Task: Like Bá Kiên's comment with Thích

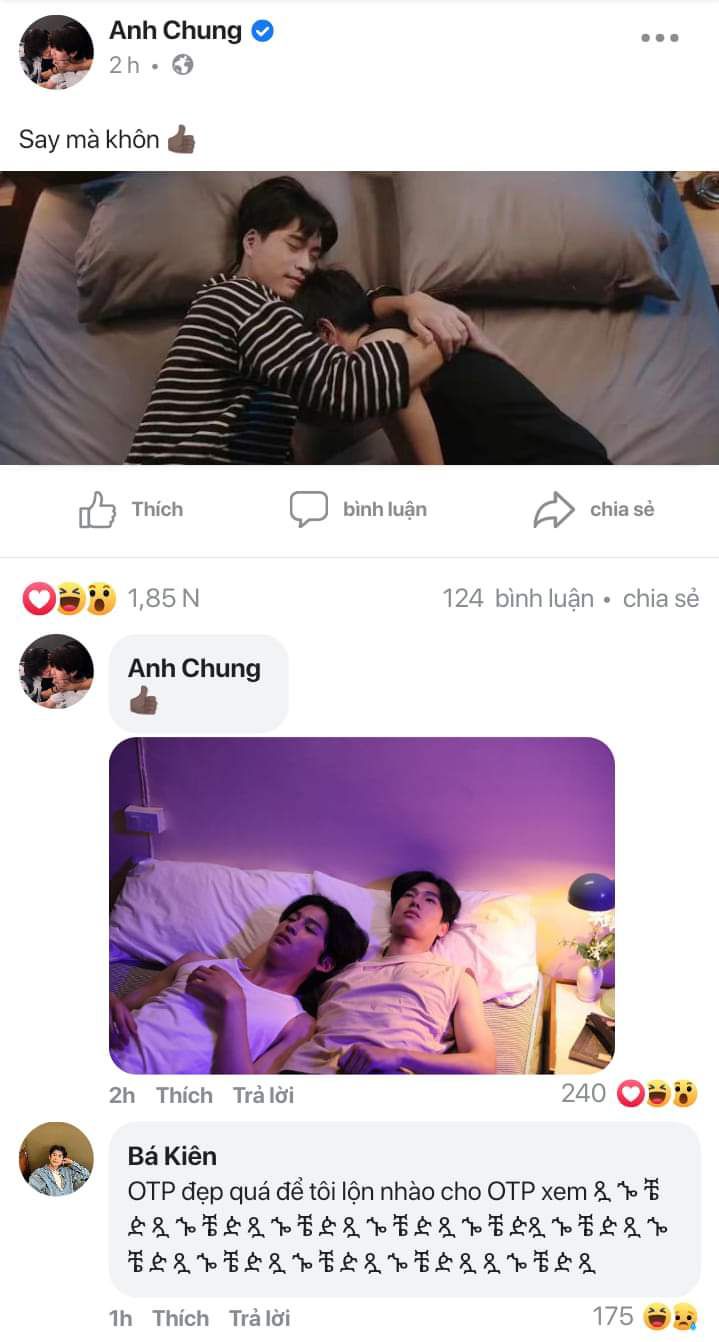Action: pyautogui.click(x=180, y=1318)
